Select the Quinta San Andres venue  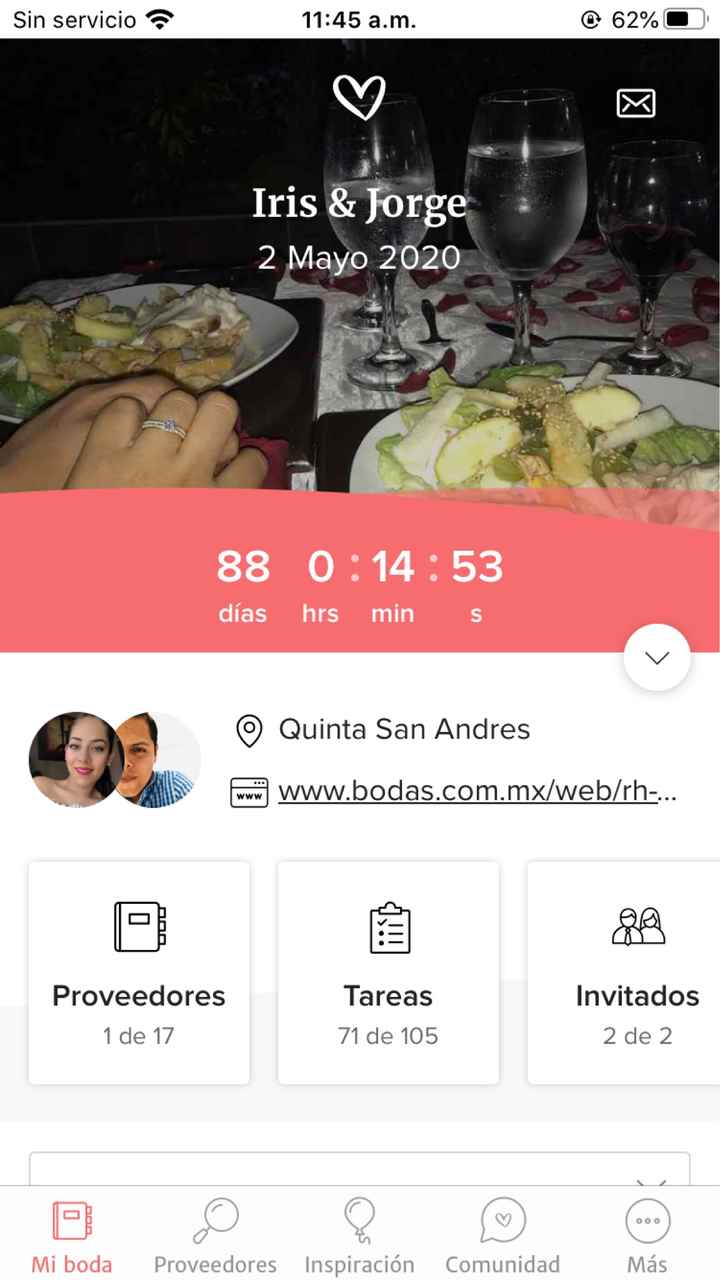point(403,730)
